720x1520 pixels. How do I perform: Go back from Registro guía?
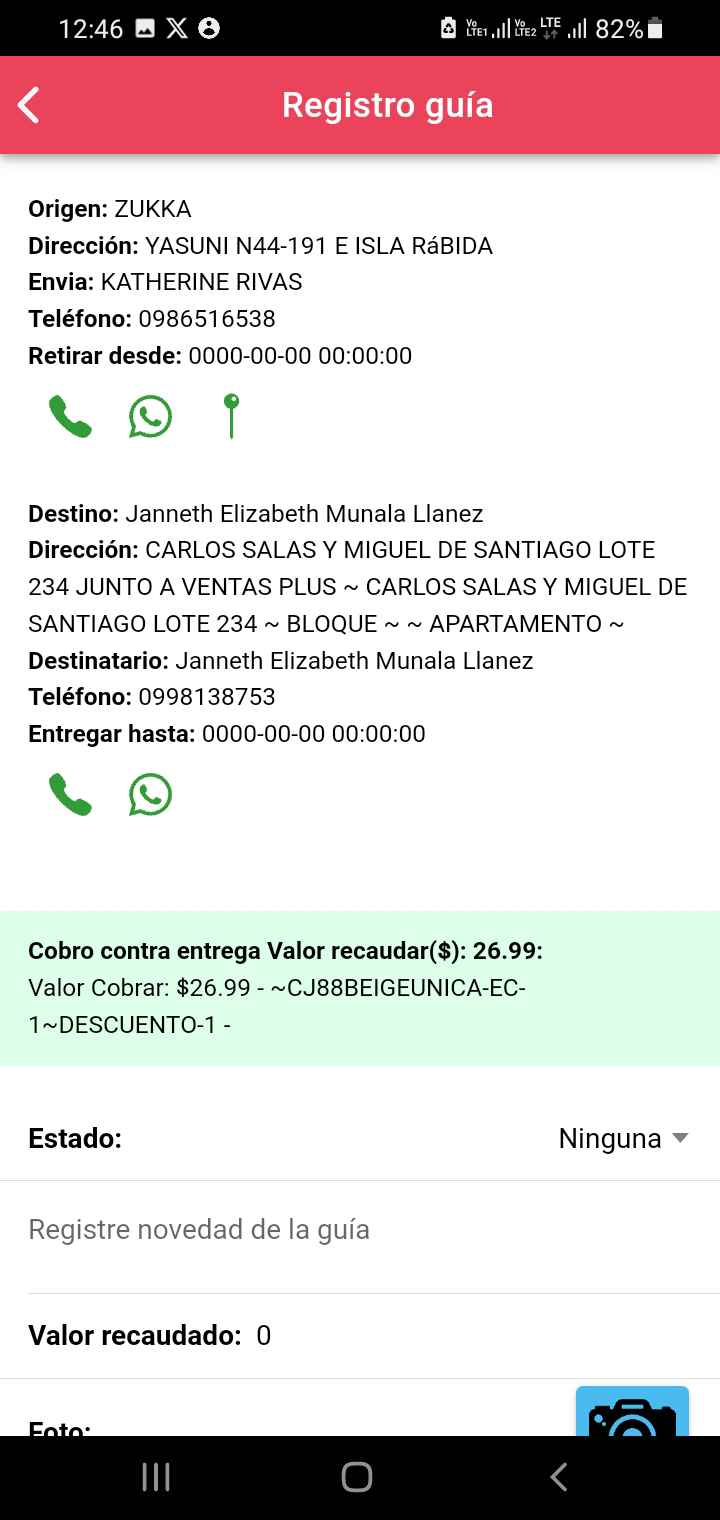pyautogui.click(x=29, y=105)
